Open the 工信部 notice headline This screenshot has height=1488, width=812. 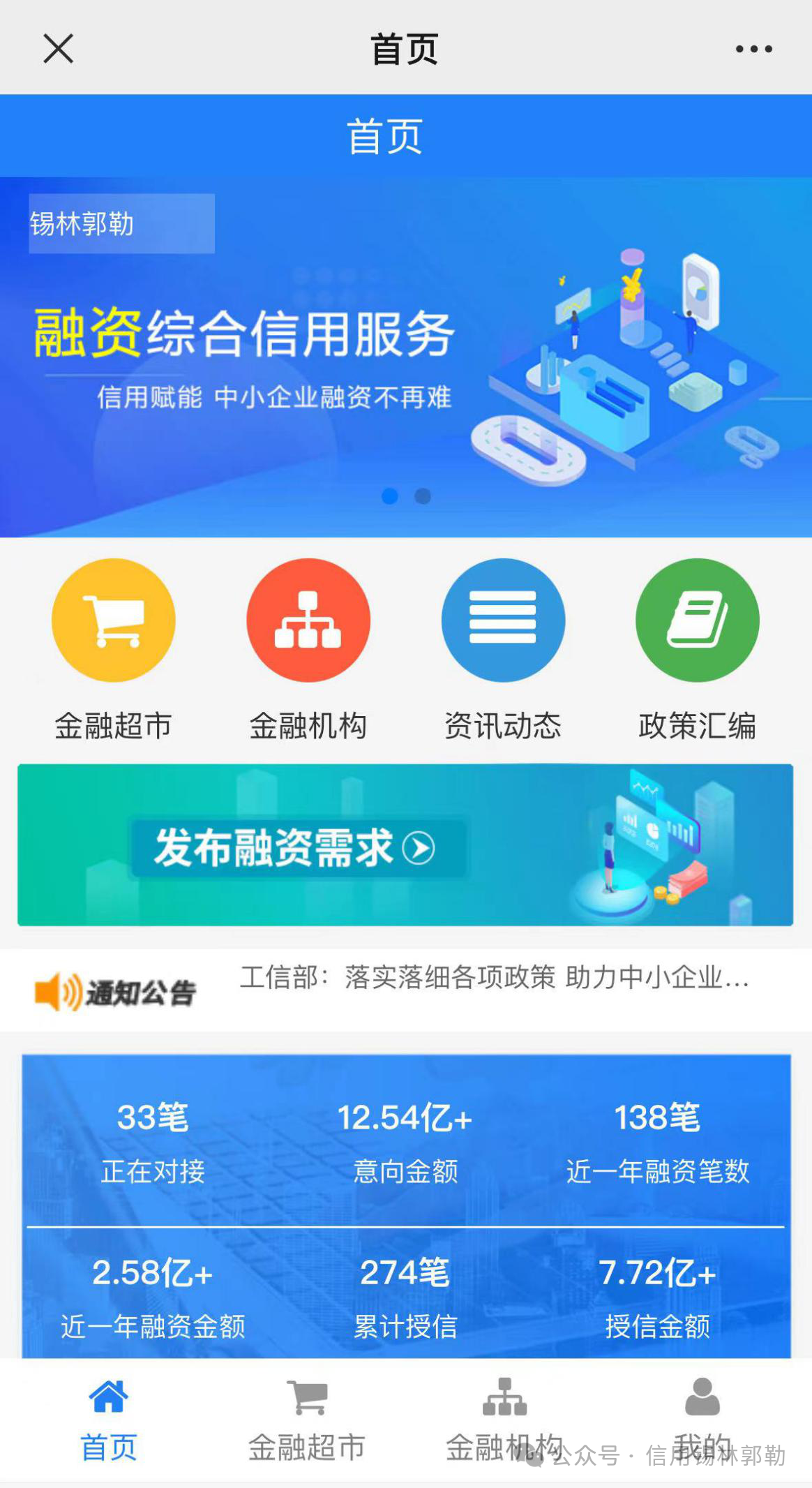(494, 978)
